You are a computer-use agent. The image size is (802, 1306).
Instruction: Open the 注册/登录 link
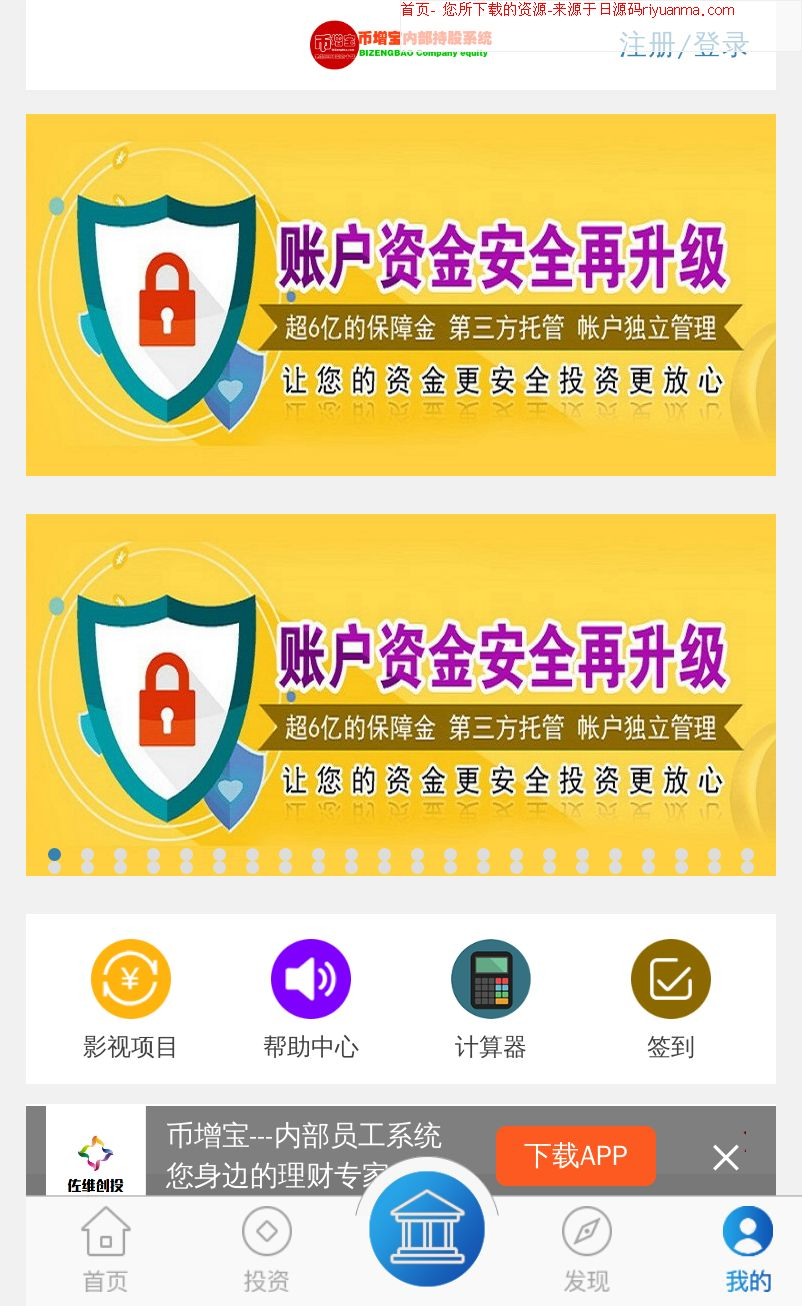click(x=683, y=45)
